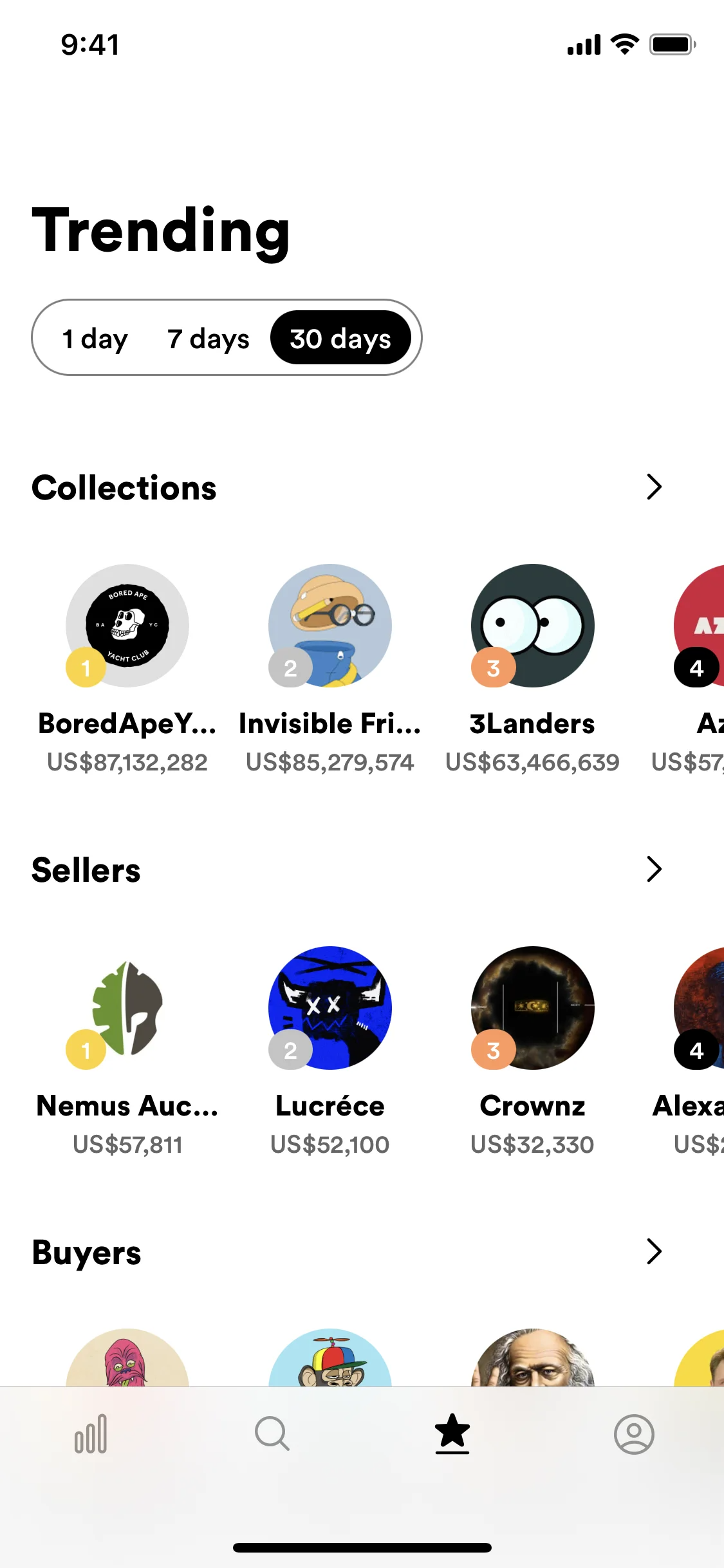Image resolution: width=724 pixels, height=1568 pixels.
Task: Open the stats tab in bottom bar
Action: (90, 1433)
